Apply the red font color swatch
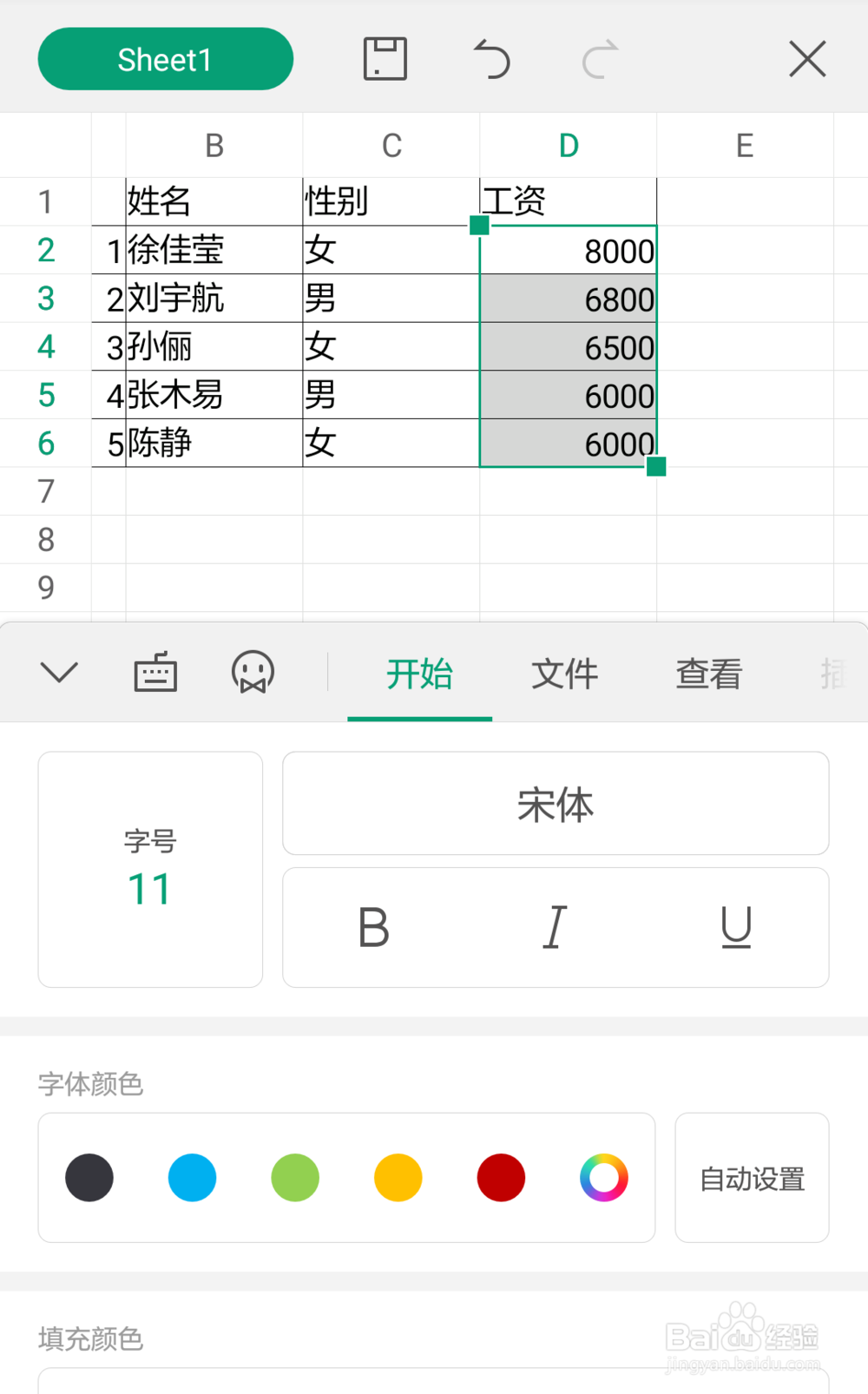 point(501,1177)
